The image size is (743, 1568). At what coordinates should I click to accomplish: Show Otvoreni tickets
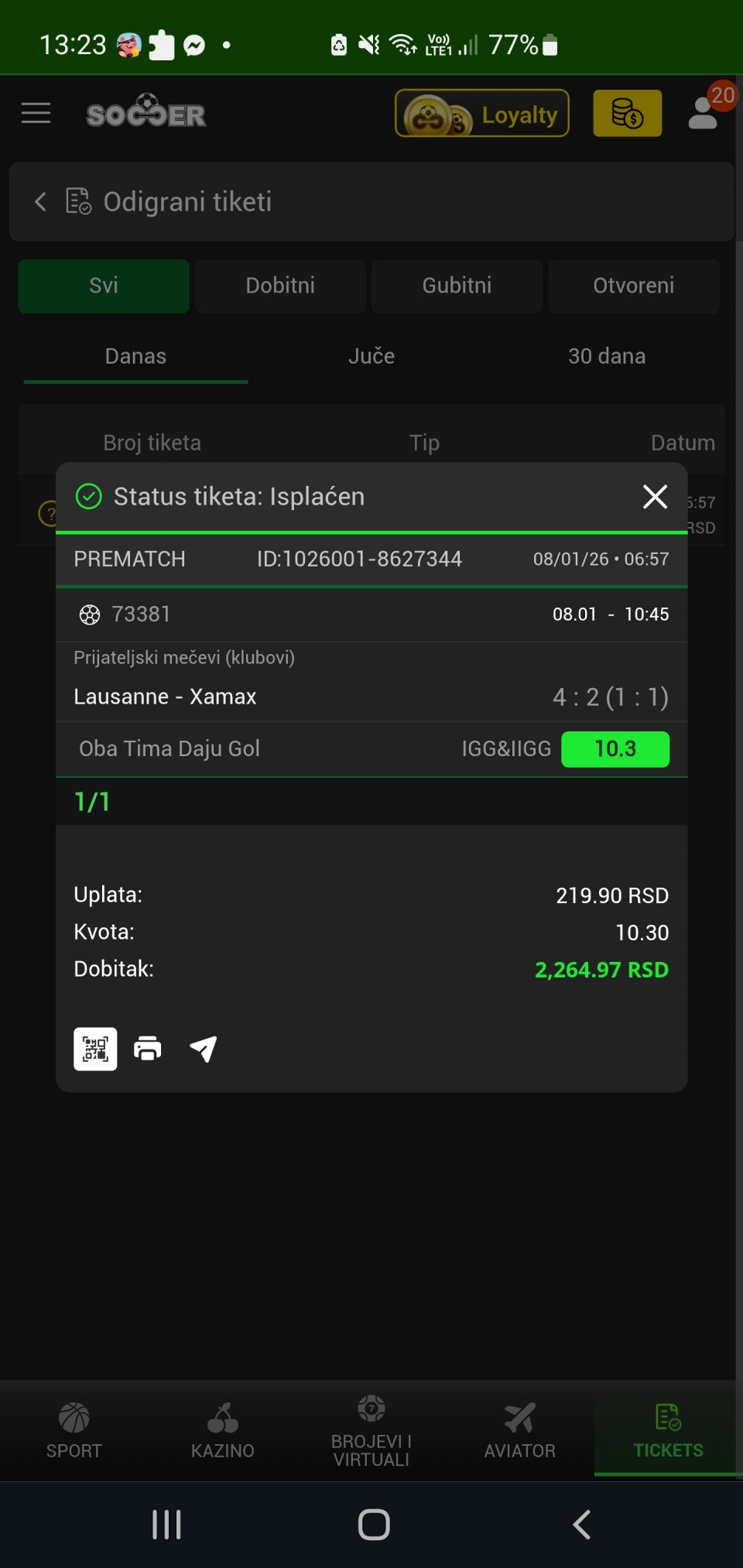(x=633, y=286)
